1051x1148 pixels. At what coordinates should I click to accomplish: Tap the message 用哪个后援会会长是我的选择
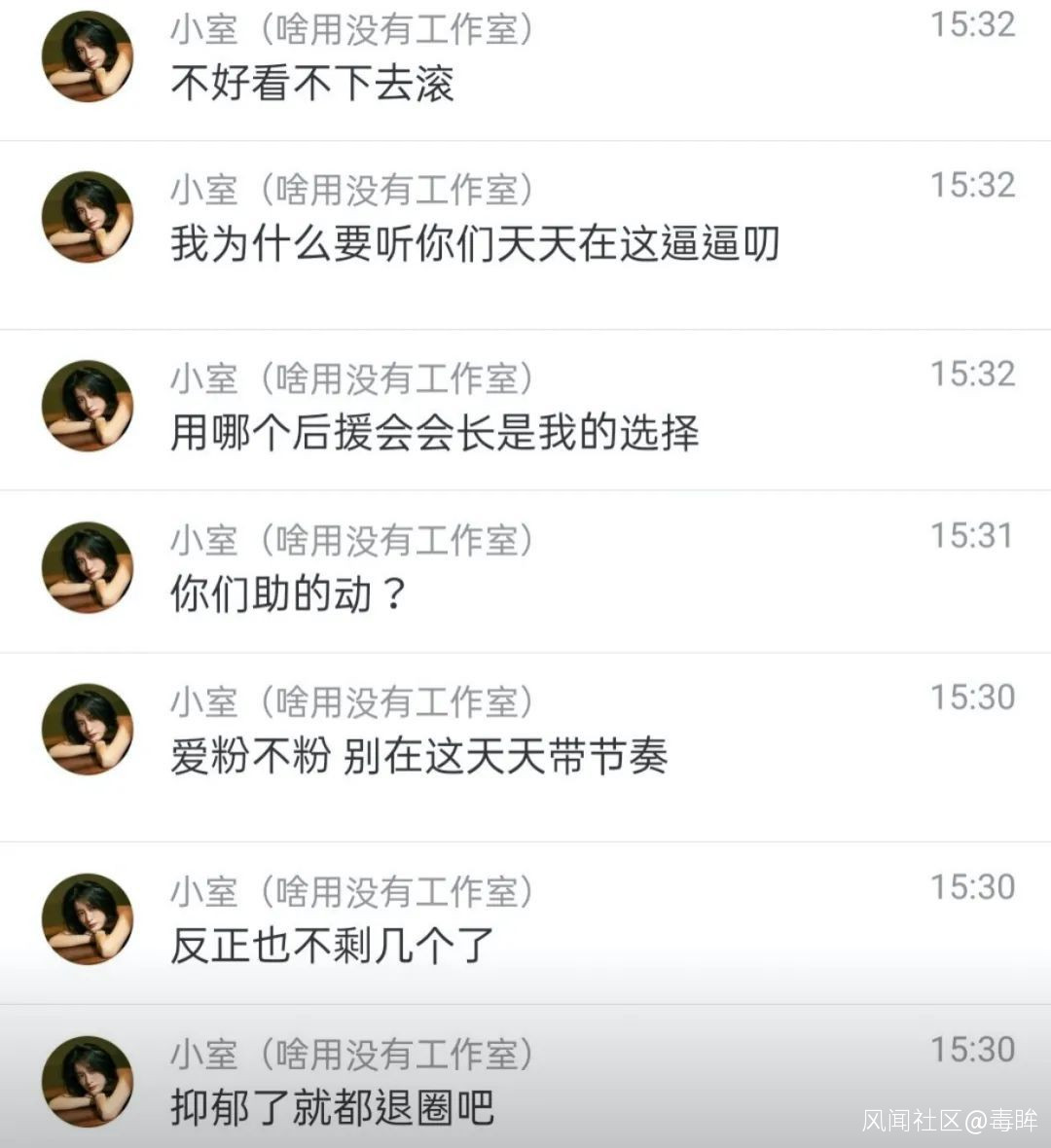(x=434, y=432)
